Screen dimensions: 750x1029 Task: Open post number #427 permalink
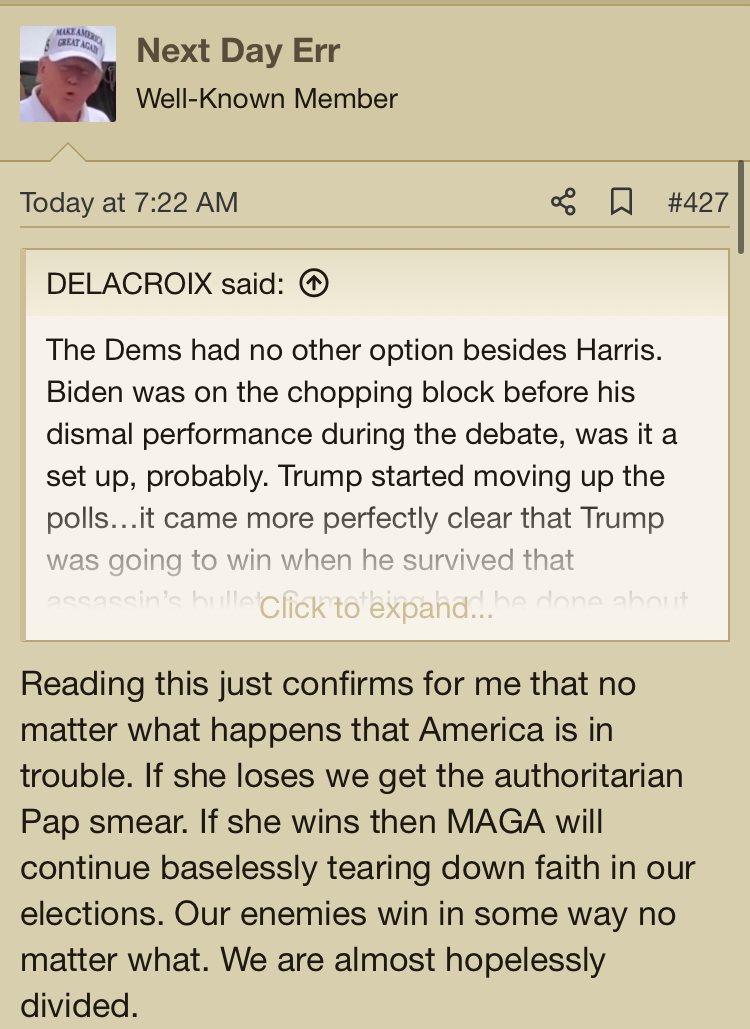[x=697, y=203]
